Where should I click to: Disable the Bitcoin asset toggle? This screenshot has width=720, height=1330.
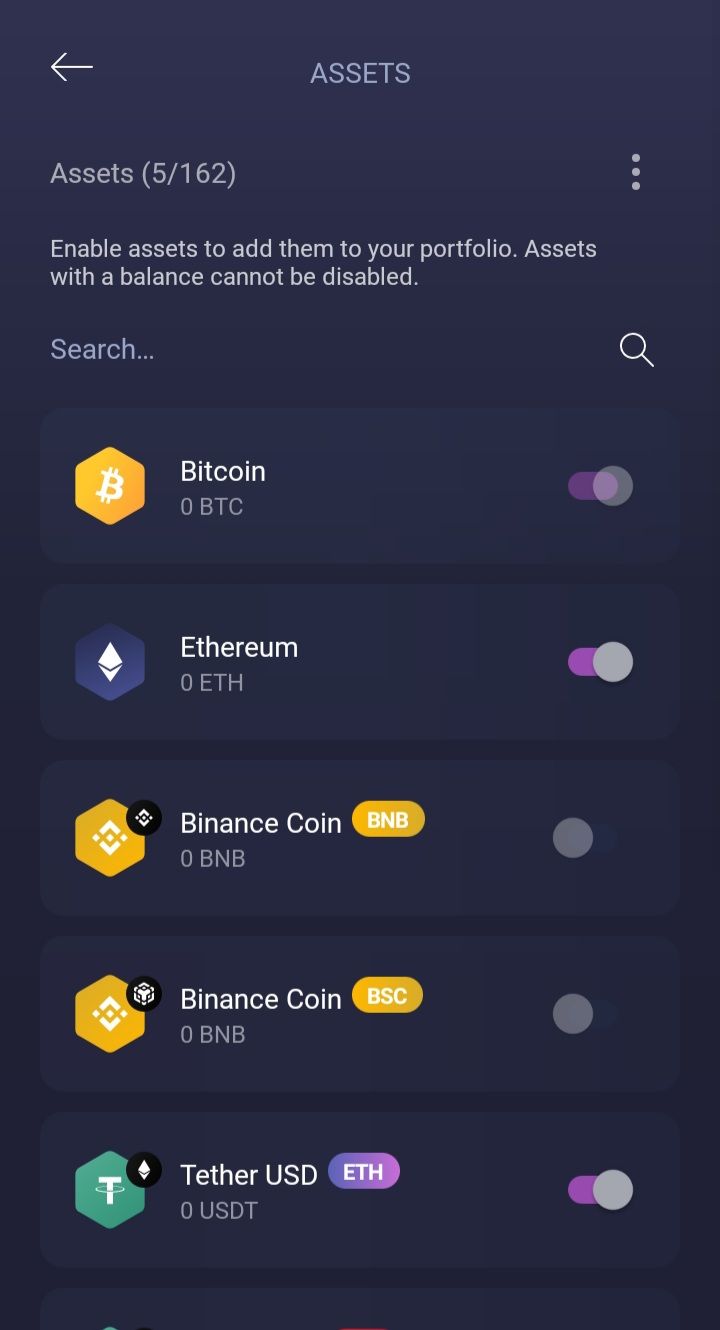tap(598, 485)
